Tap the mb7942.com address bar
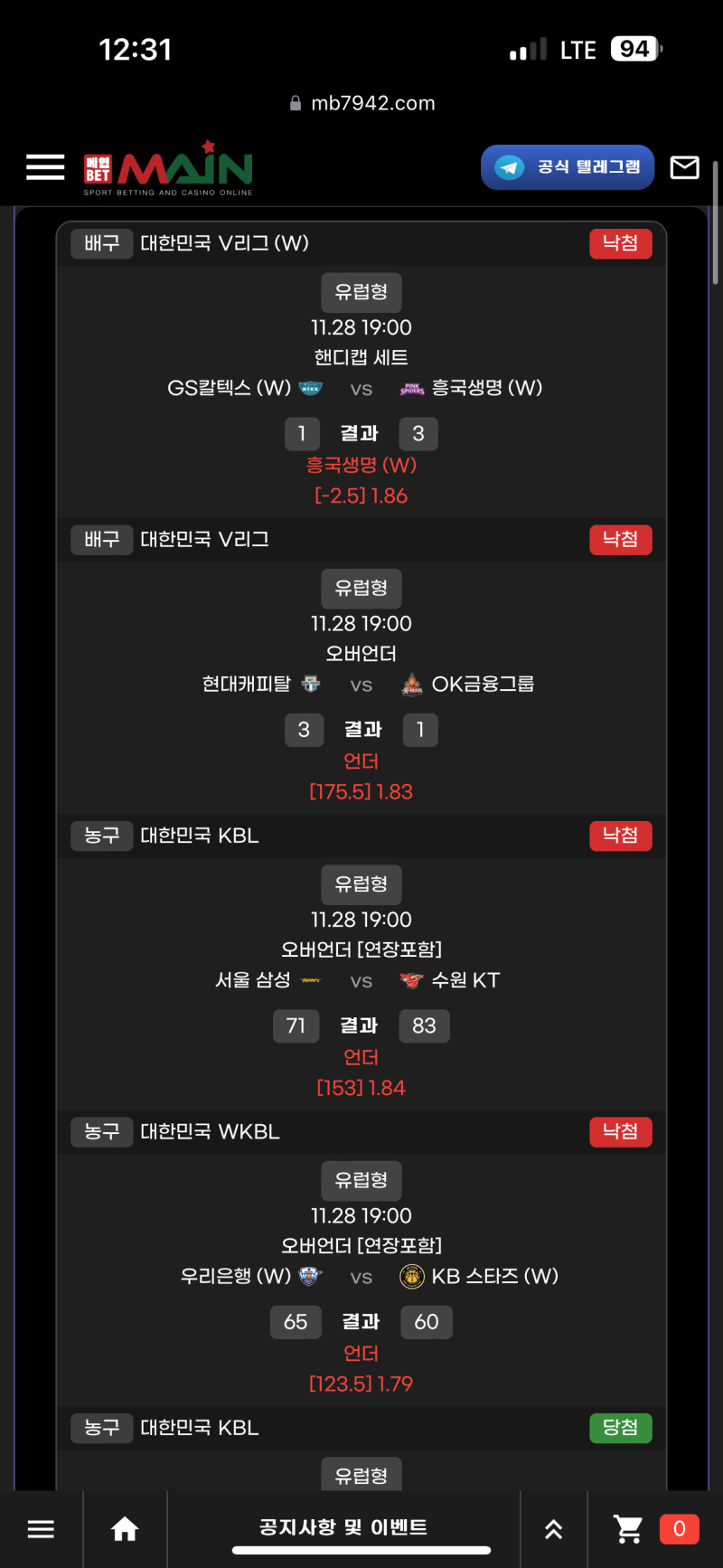The width and height of the screenshot is (723, 1568). click(x=361, y=103)
